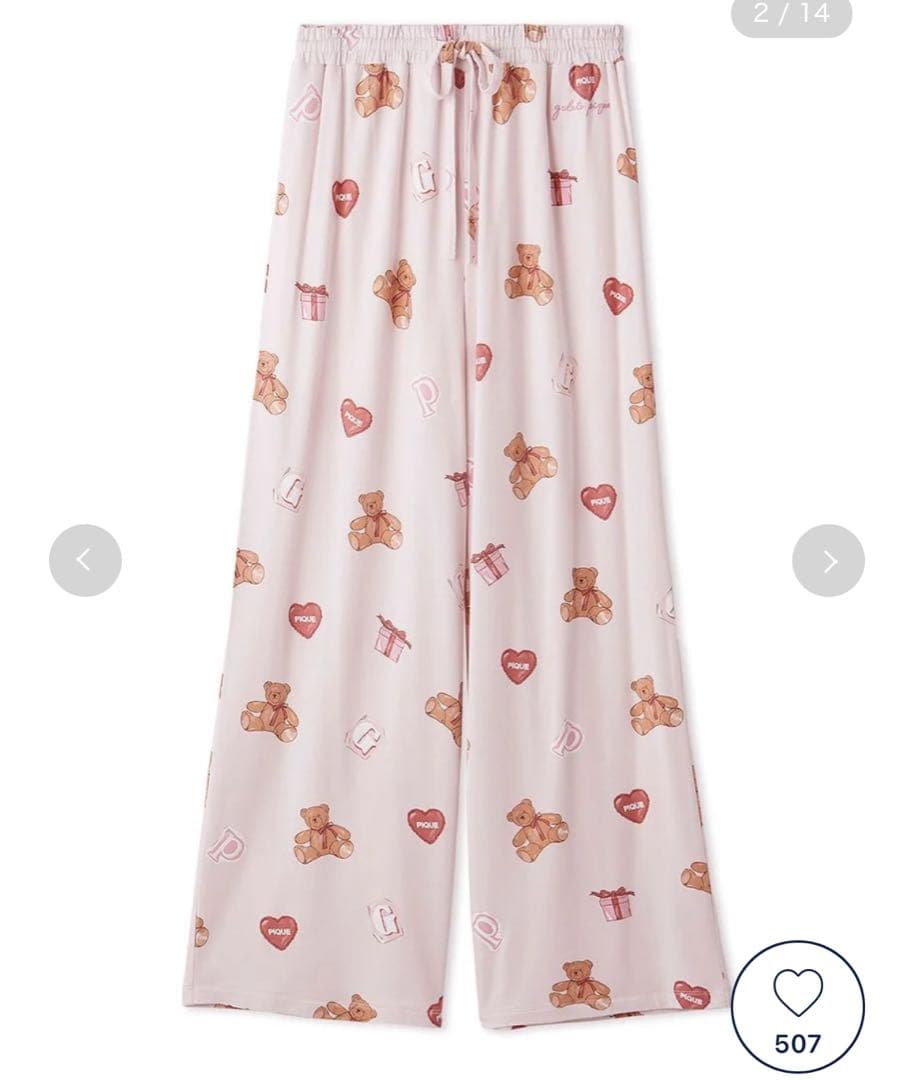Viewport: 915px width, 1080px height.
Task: Add this item to favorites
Action: click(797, 1006)
